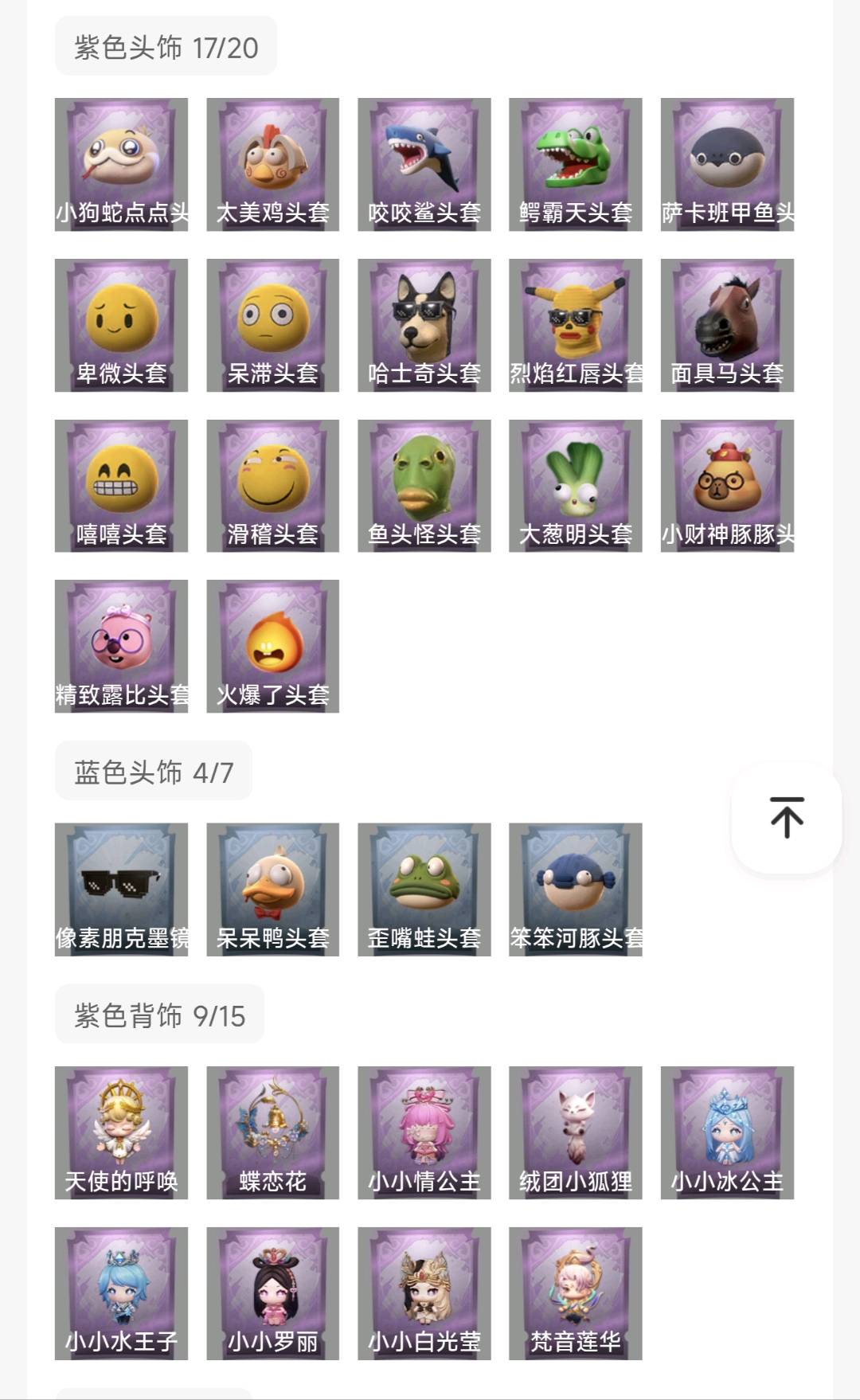This screenshot has height=1400, width=860.
Task: Open the 小小罗丽 back accessory
Action: point(272,1293)
